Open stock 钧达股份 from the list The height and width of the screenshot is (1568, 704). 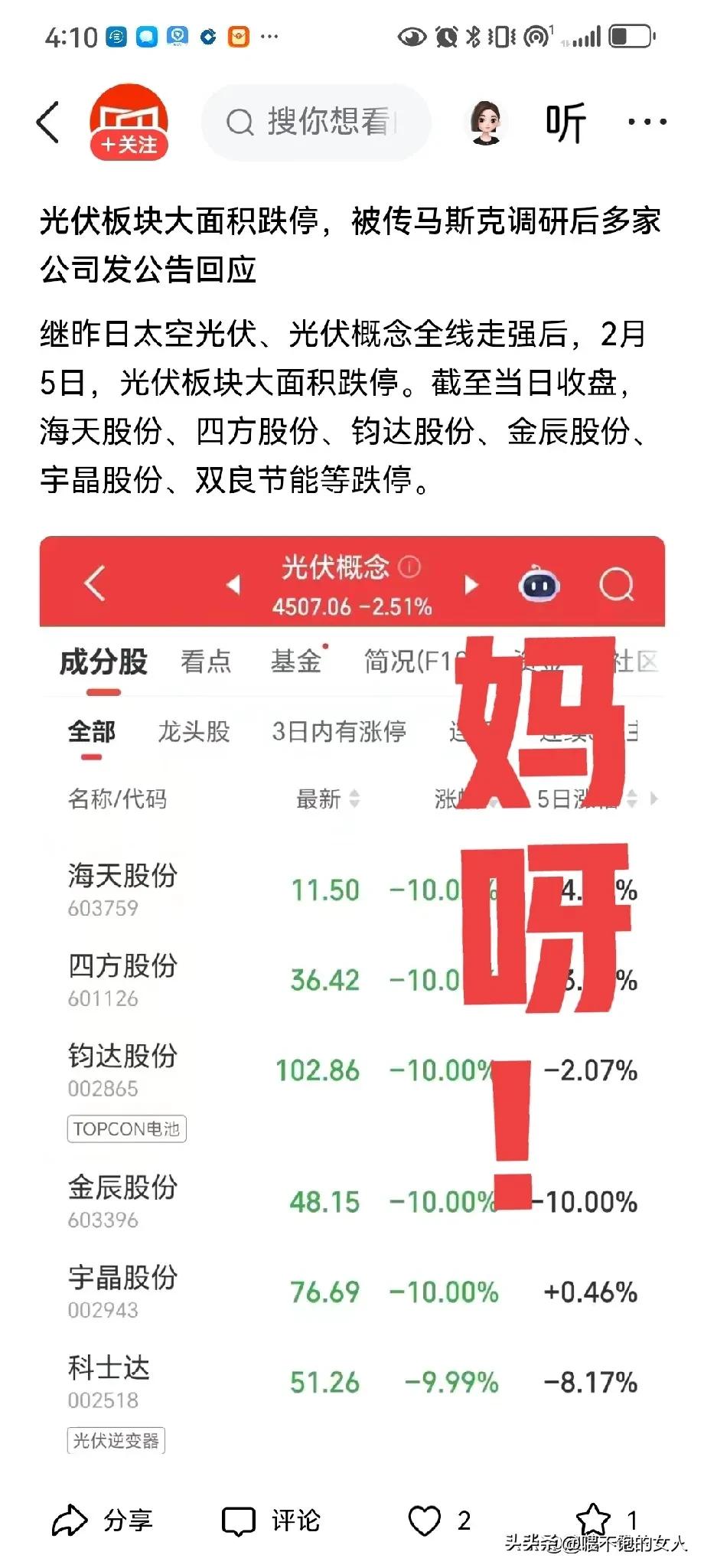point(122,1057)
